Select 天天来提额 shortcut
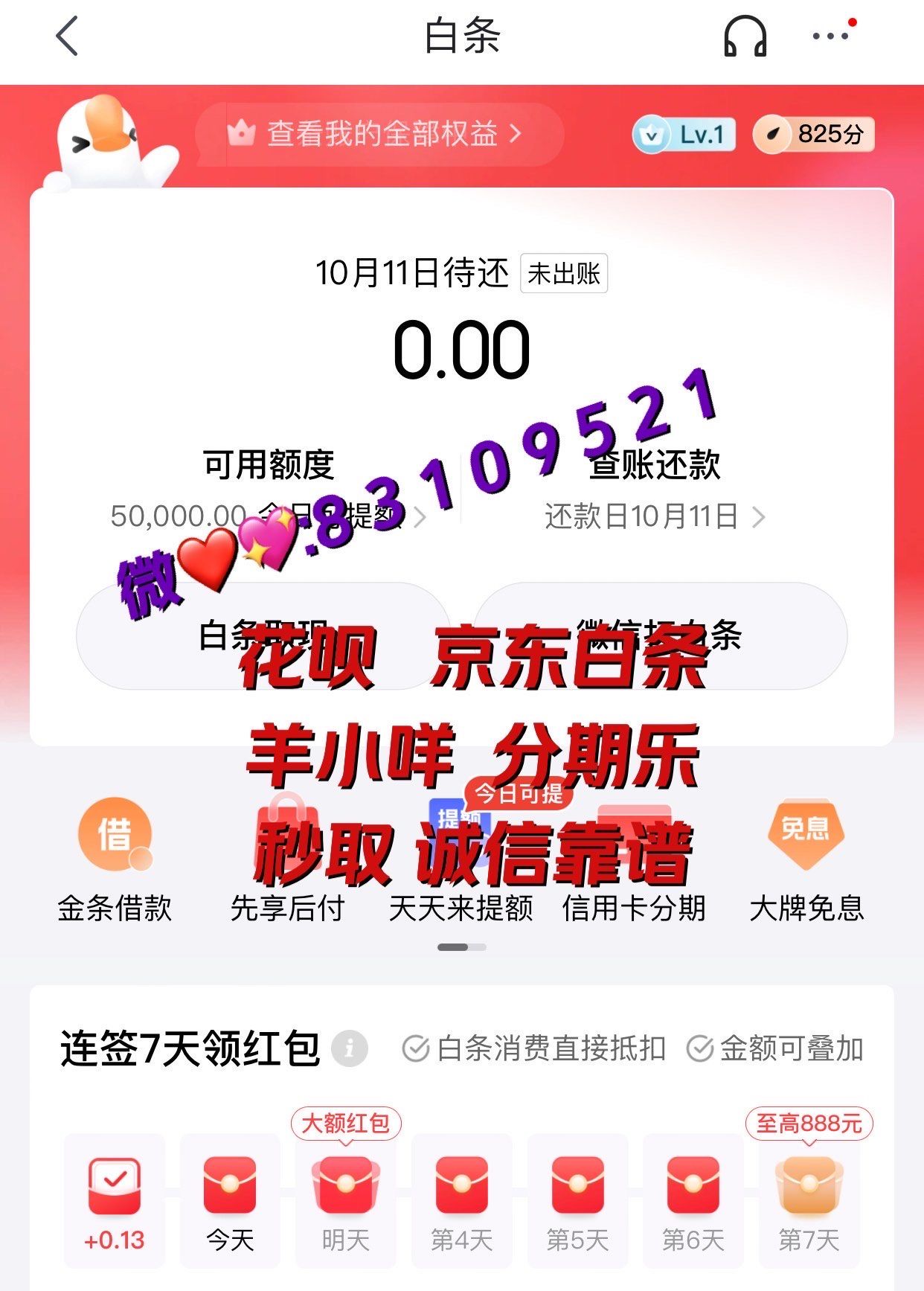Screen dimensions: 924x1291 [x=461, y=859]
